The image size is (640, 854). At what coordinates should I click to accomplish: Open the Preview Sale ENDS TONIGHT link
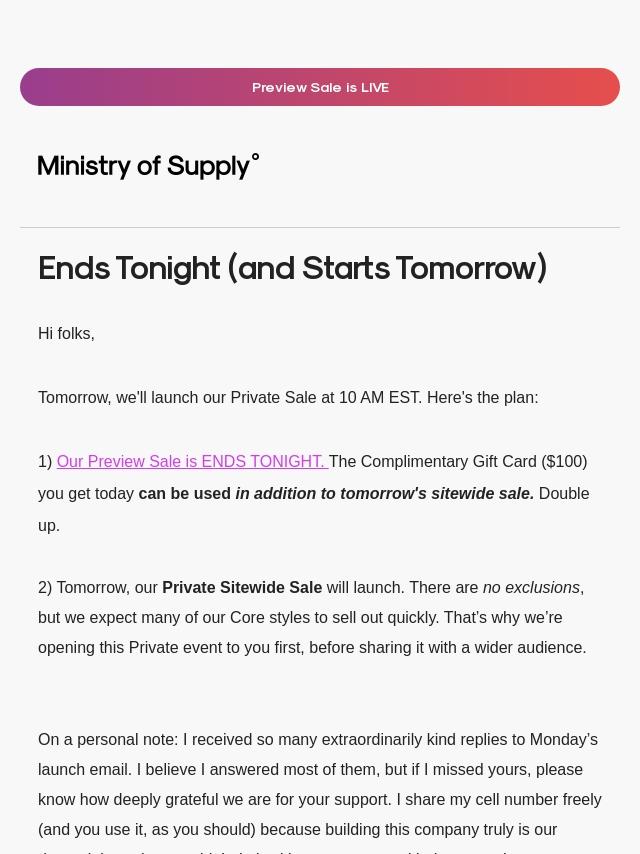tap(192, 461)
